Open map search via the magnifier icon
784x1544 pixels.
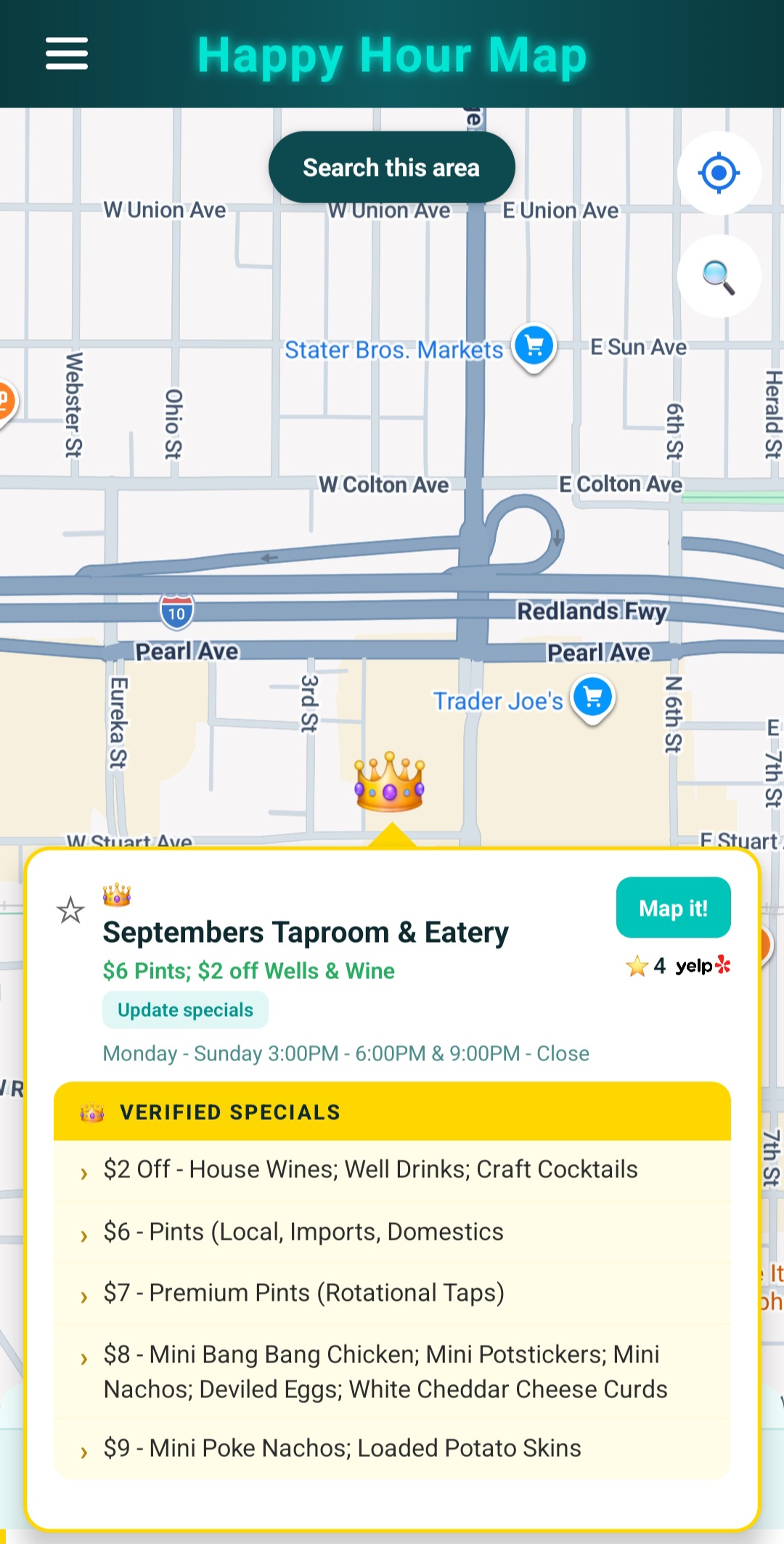pyautogui.click(x=718, y=277)
